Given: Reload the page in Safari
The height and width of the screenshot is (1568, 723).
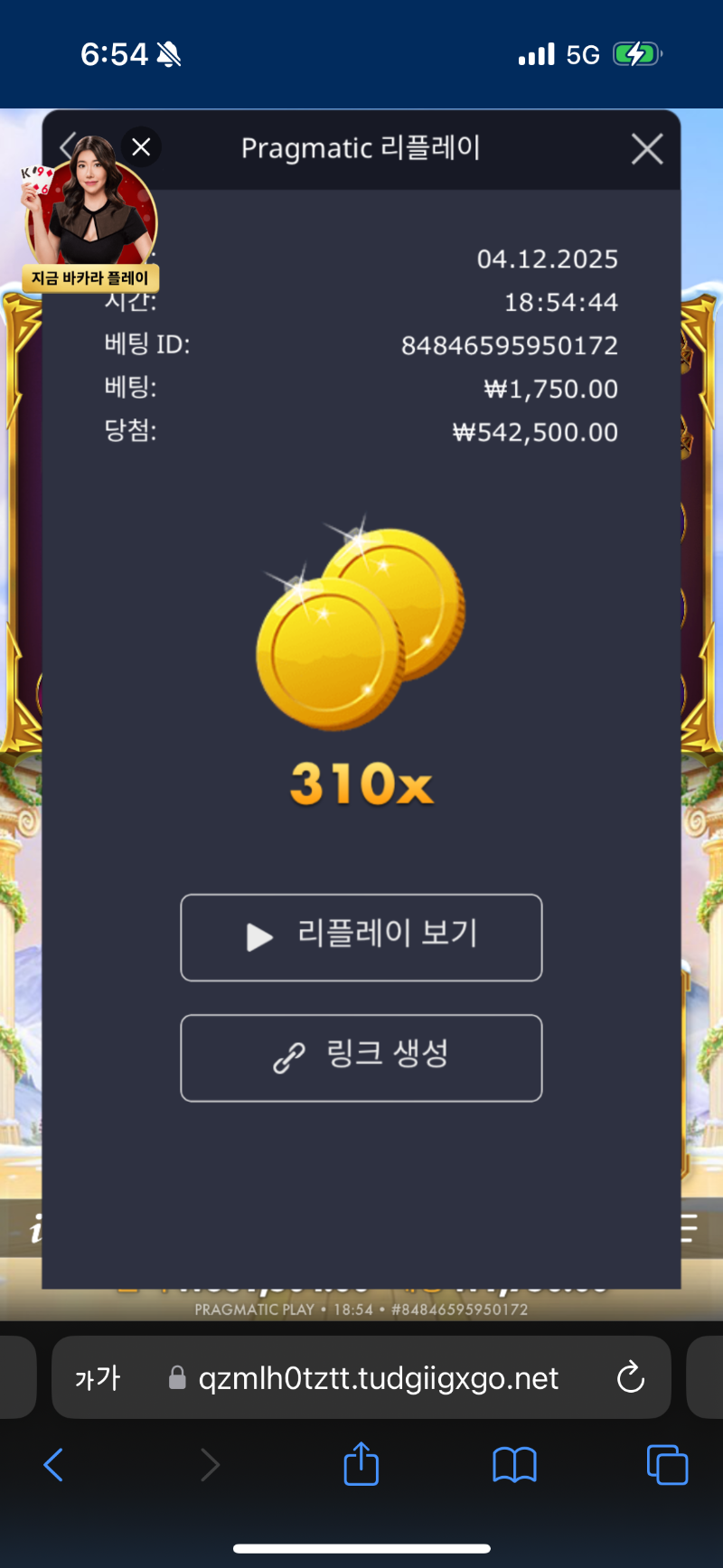Looking at the screenshot, I should [630, 1377].
